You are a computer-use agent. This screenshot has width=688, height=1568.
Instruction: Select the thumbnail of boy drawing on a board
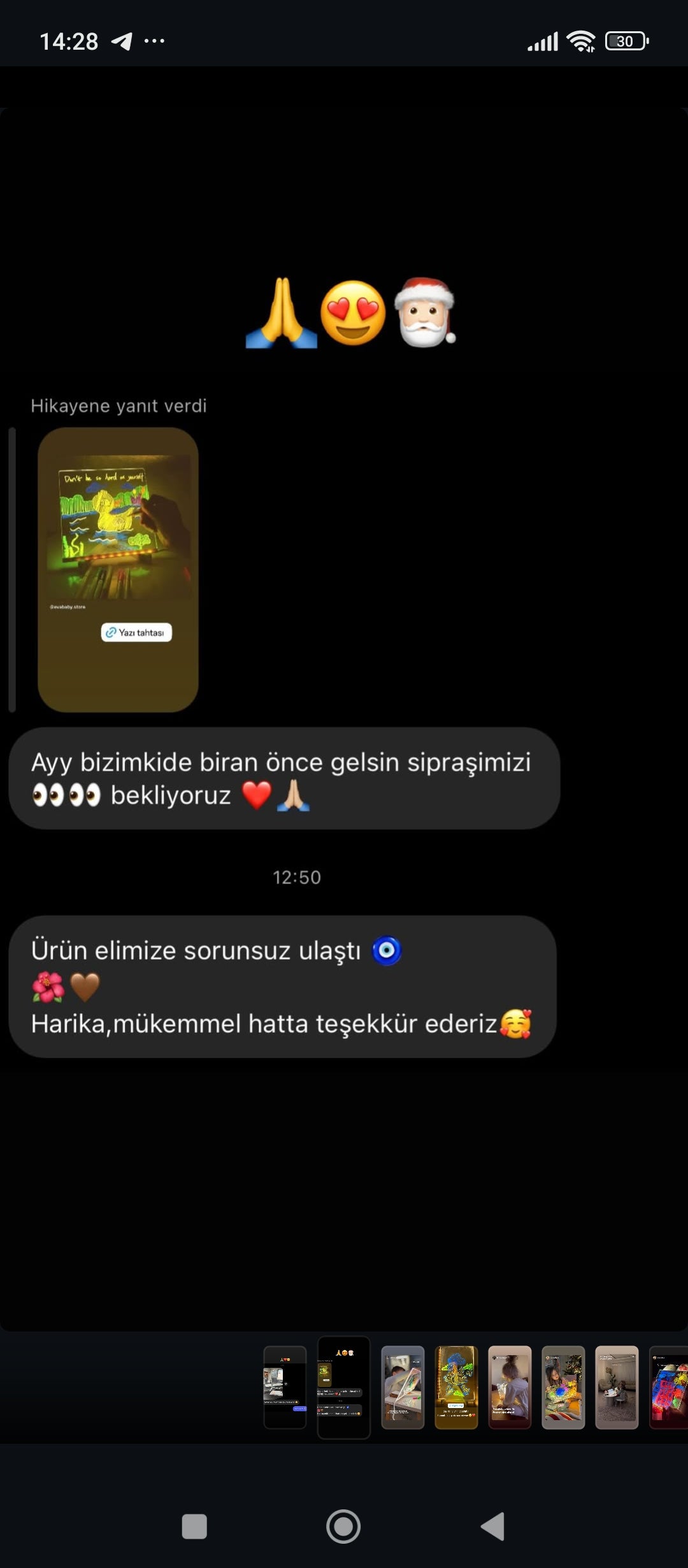pyautogui.click(x=403, y=1387)
